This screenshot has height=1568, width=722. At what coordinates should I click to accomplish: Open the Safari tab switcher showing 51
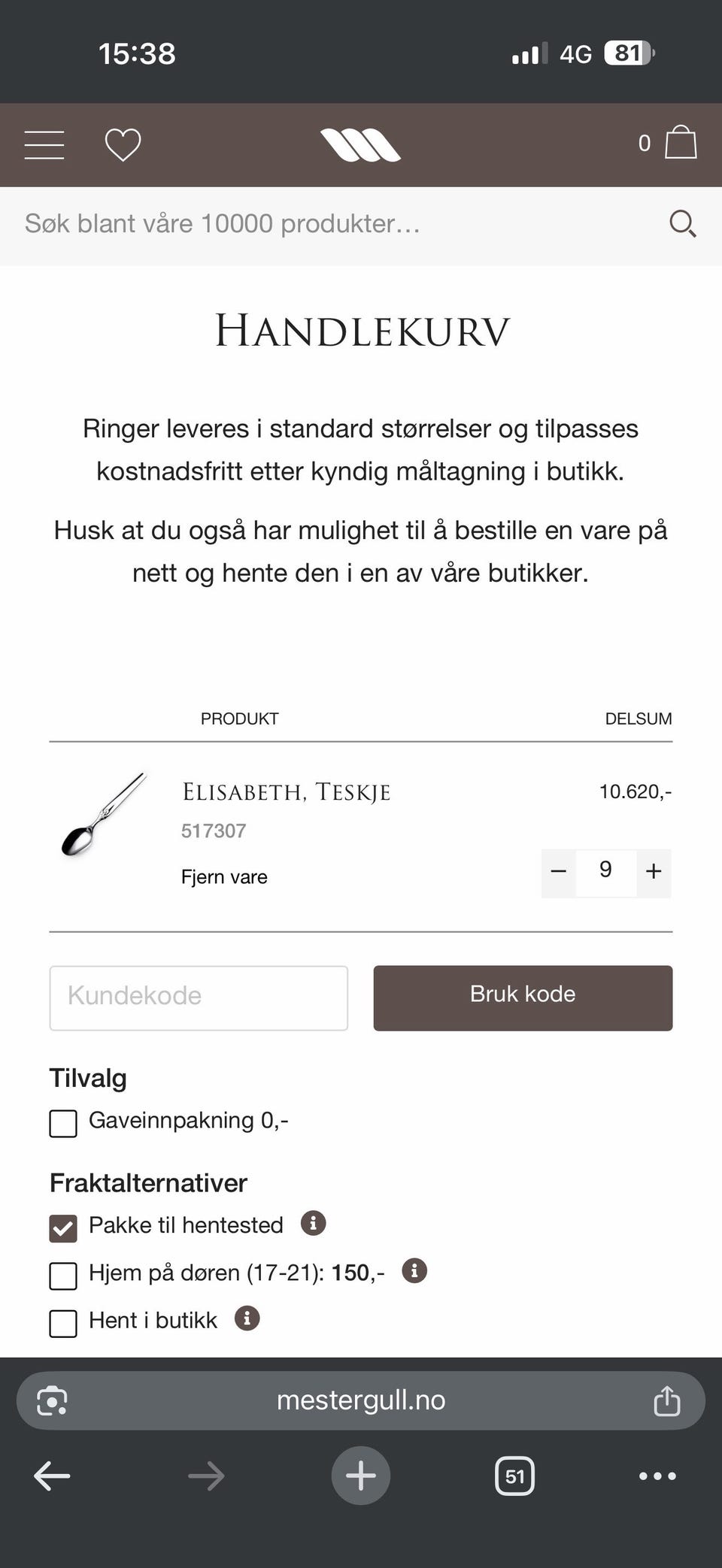point(514,1475)
